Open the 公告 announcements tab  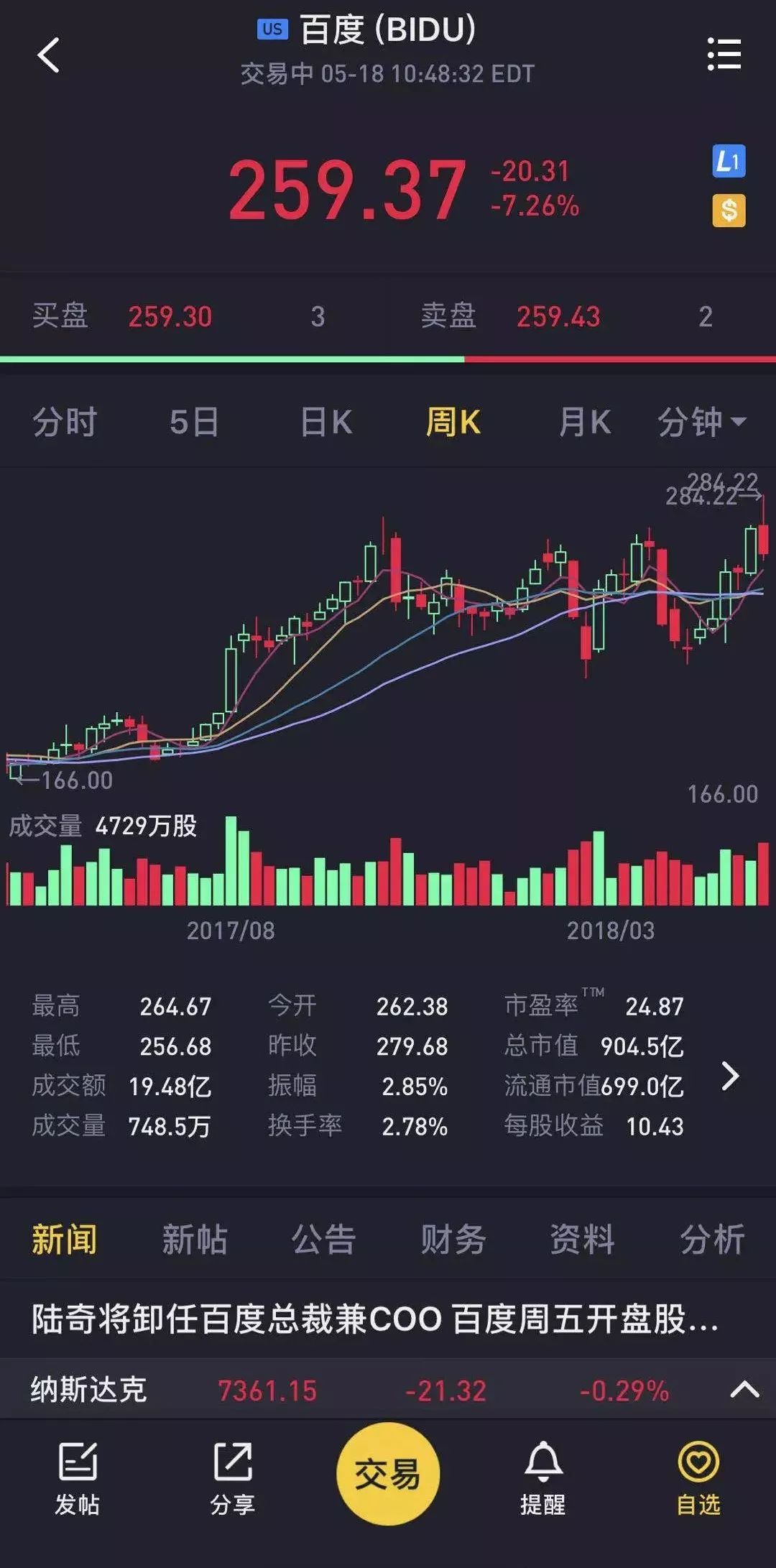(323, 1240)
